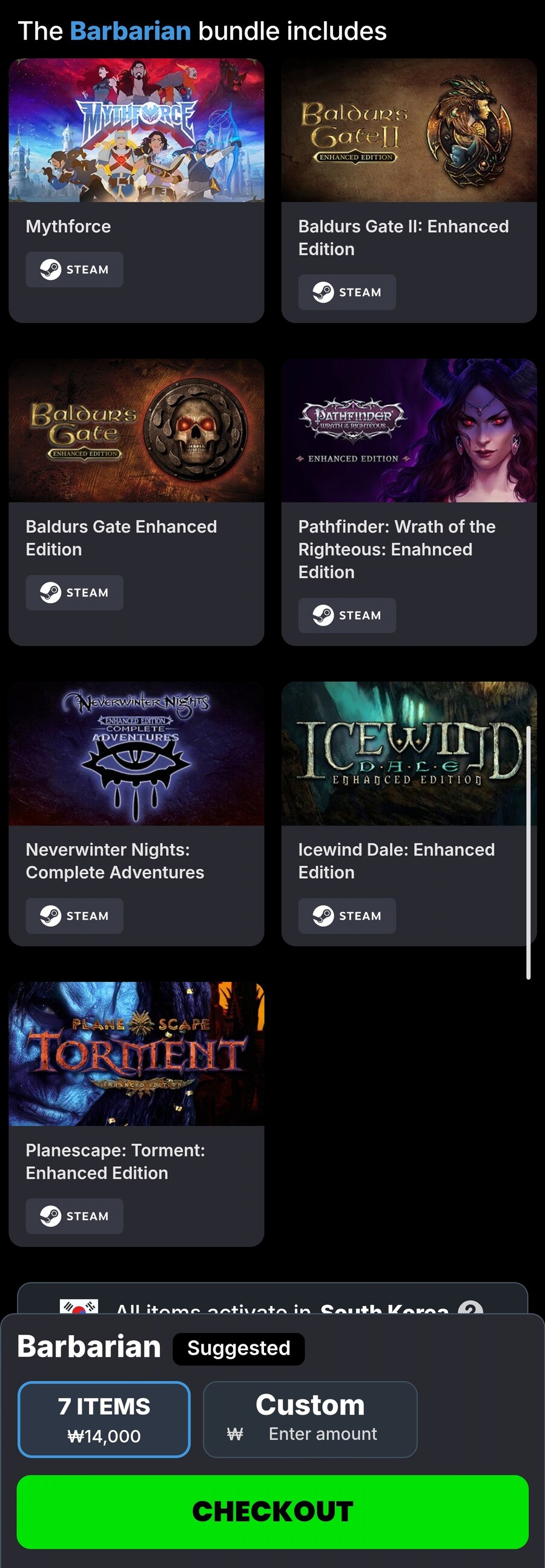
Task: Enter a custom amount
Action: coord(322,1433)
